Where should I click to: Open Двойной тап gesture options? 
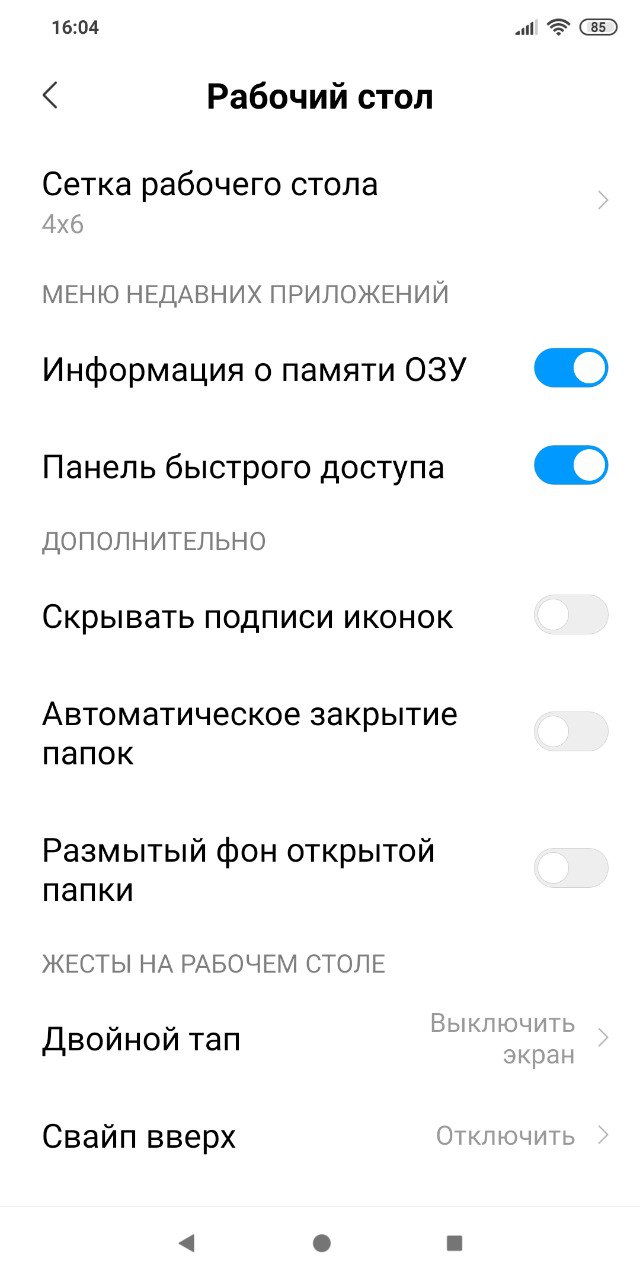coord(320,1040)
